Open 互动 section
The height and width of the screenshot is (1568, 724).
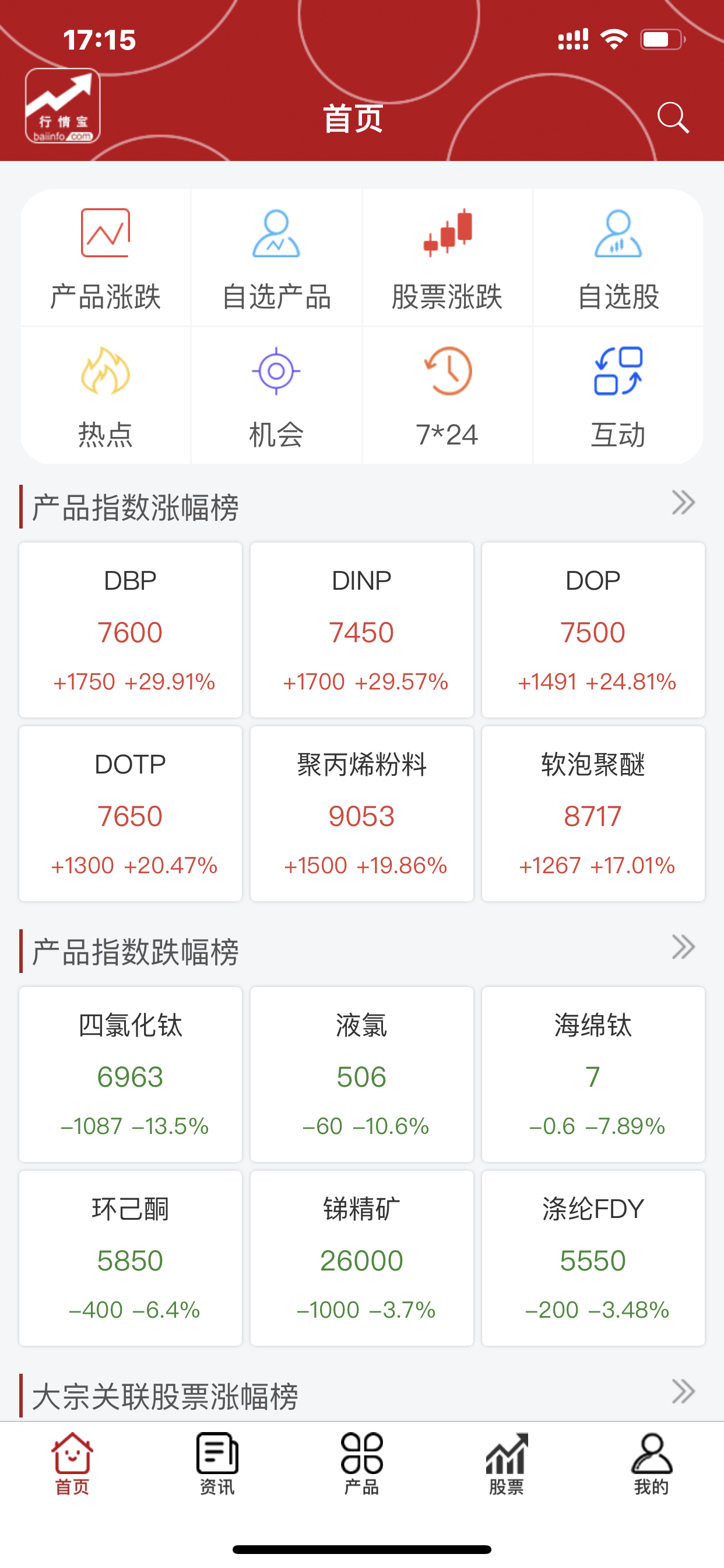(x=618, y=395)
